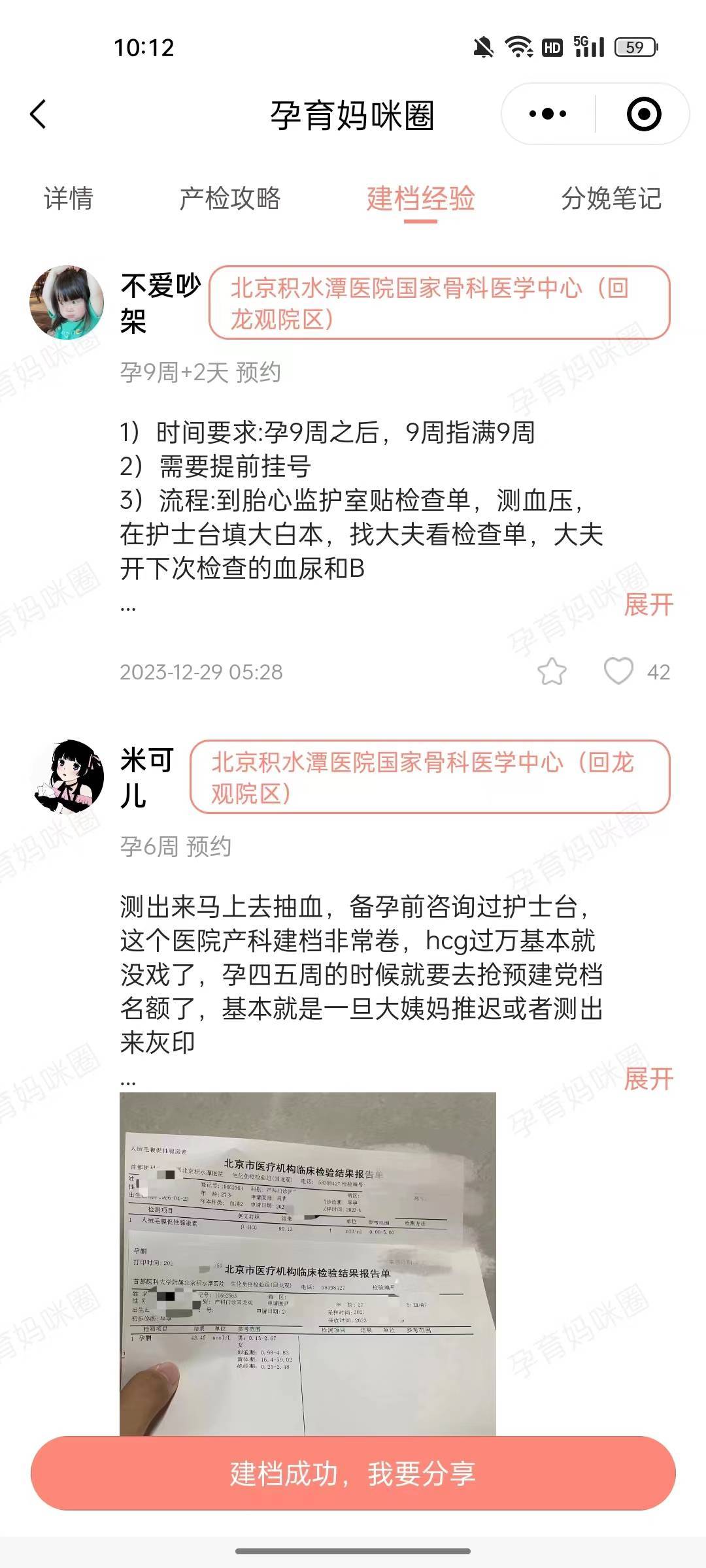Close the mini program via circle icon
The height and width of the screenshot is (1568, 706).
pos(643,114)
